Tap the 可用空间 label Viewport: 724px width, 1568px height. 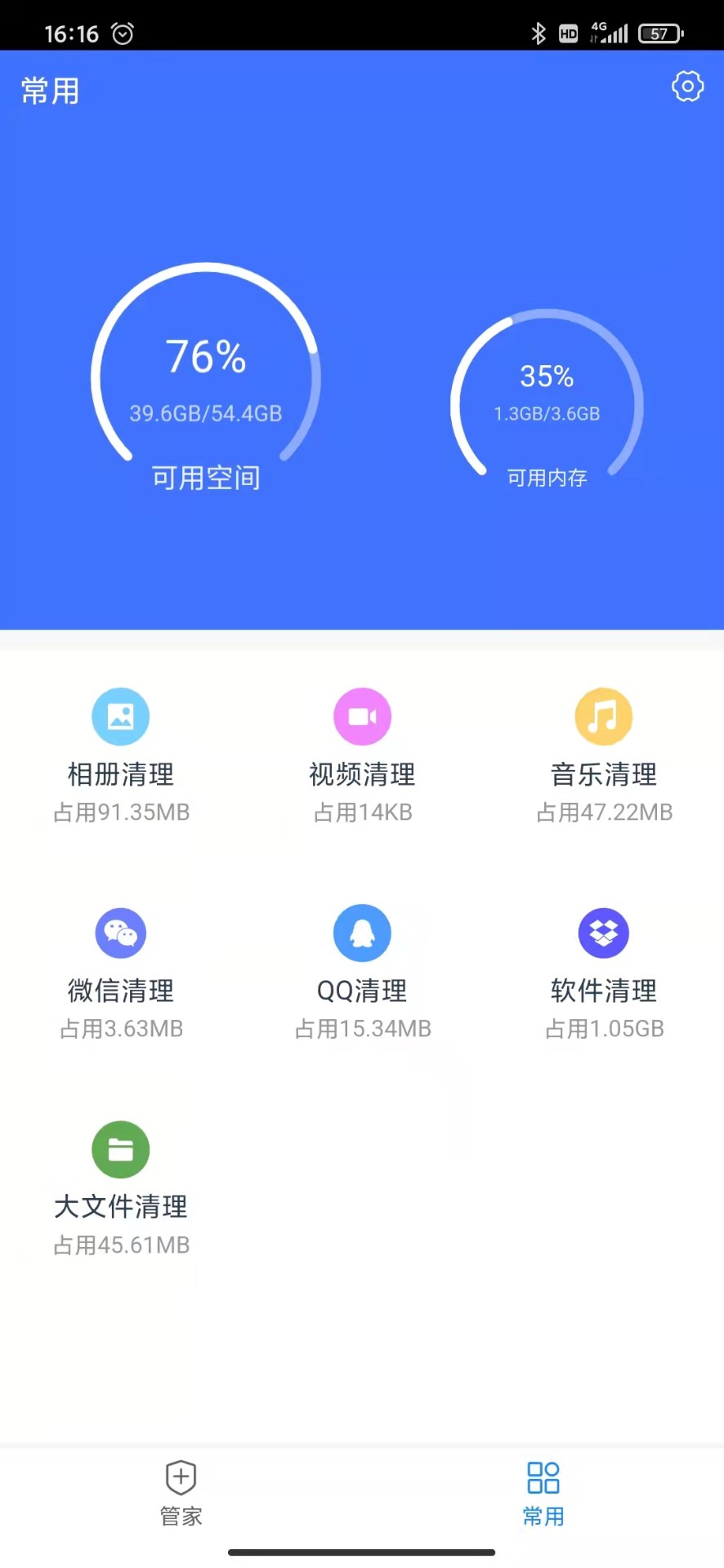(x=205, y=478)
